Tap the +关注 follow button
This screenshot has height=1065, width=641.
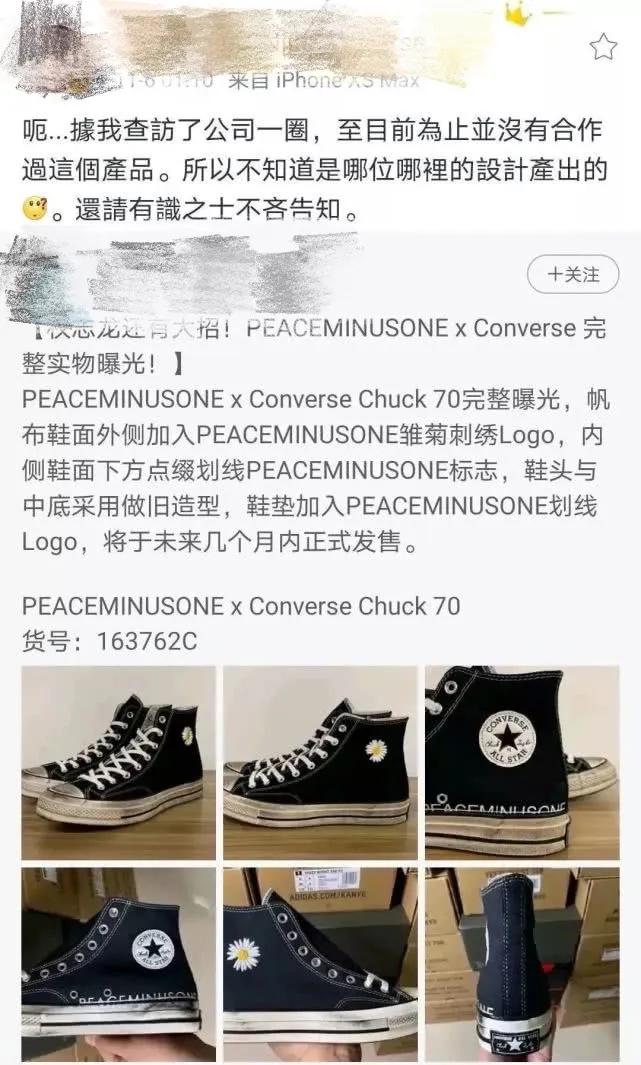tap(573, 273)
